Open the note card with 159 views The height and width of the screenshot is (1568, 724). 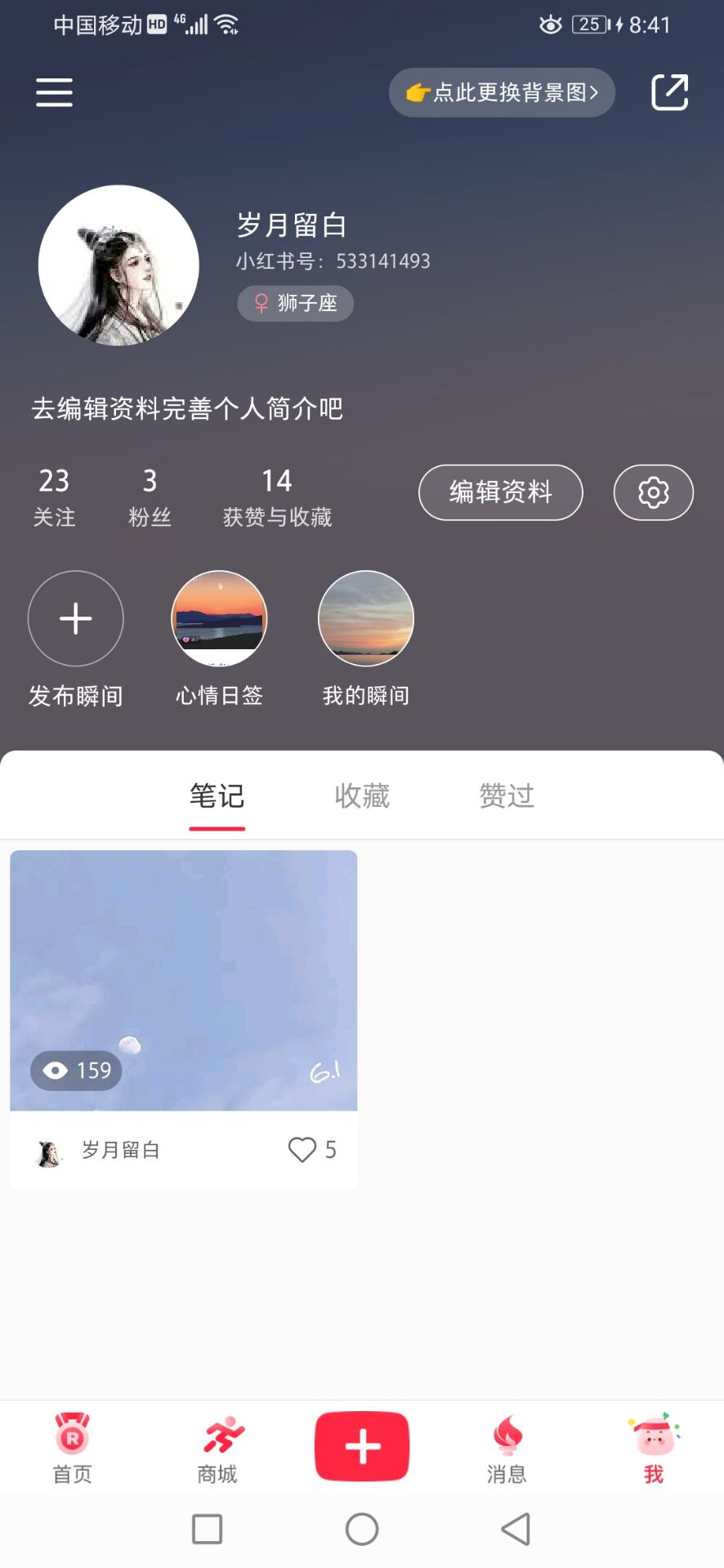point(184,980)
